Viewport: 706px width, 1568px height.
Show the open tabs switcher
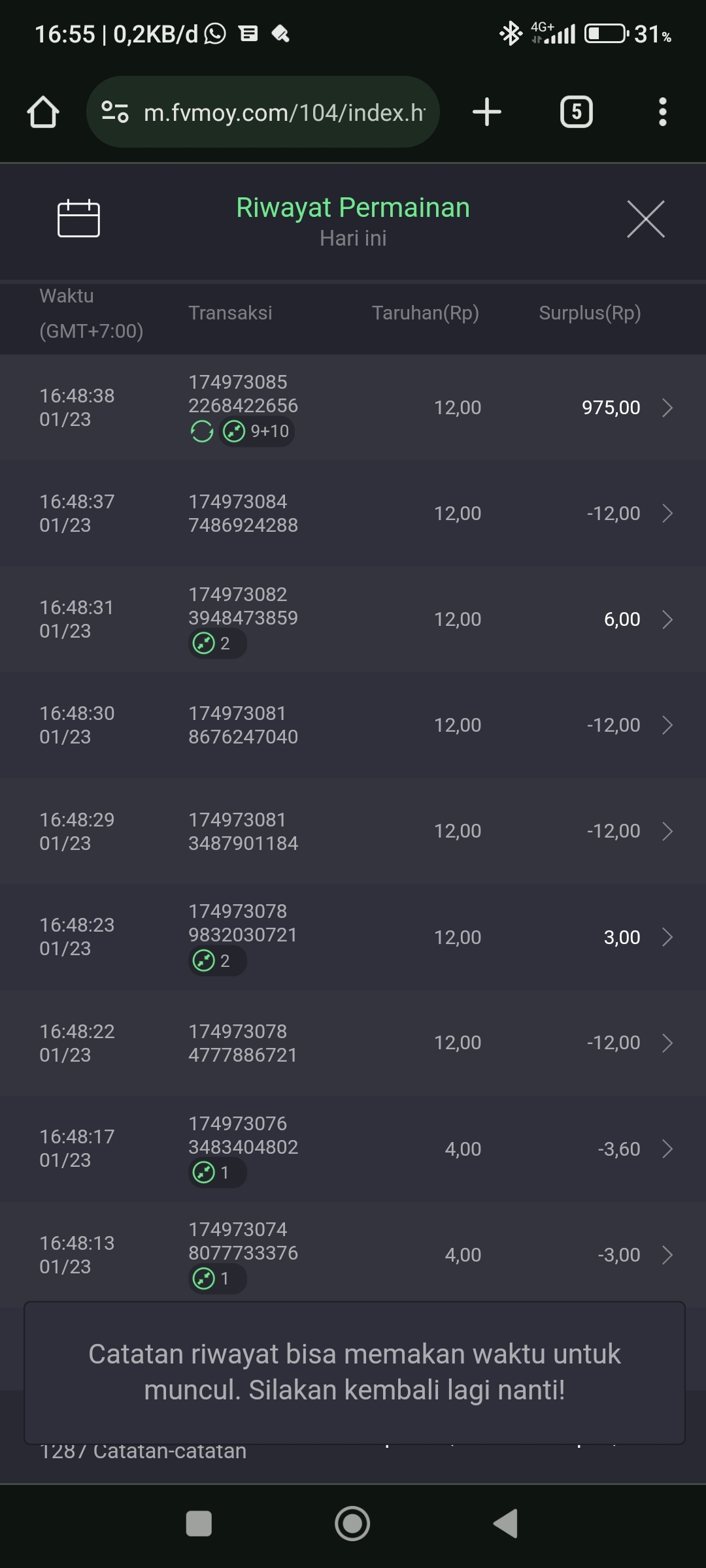coord(576,112)
